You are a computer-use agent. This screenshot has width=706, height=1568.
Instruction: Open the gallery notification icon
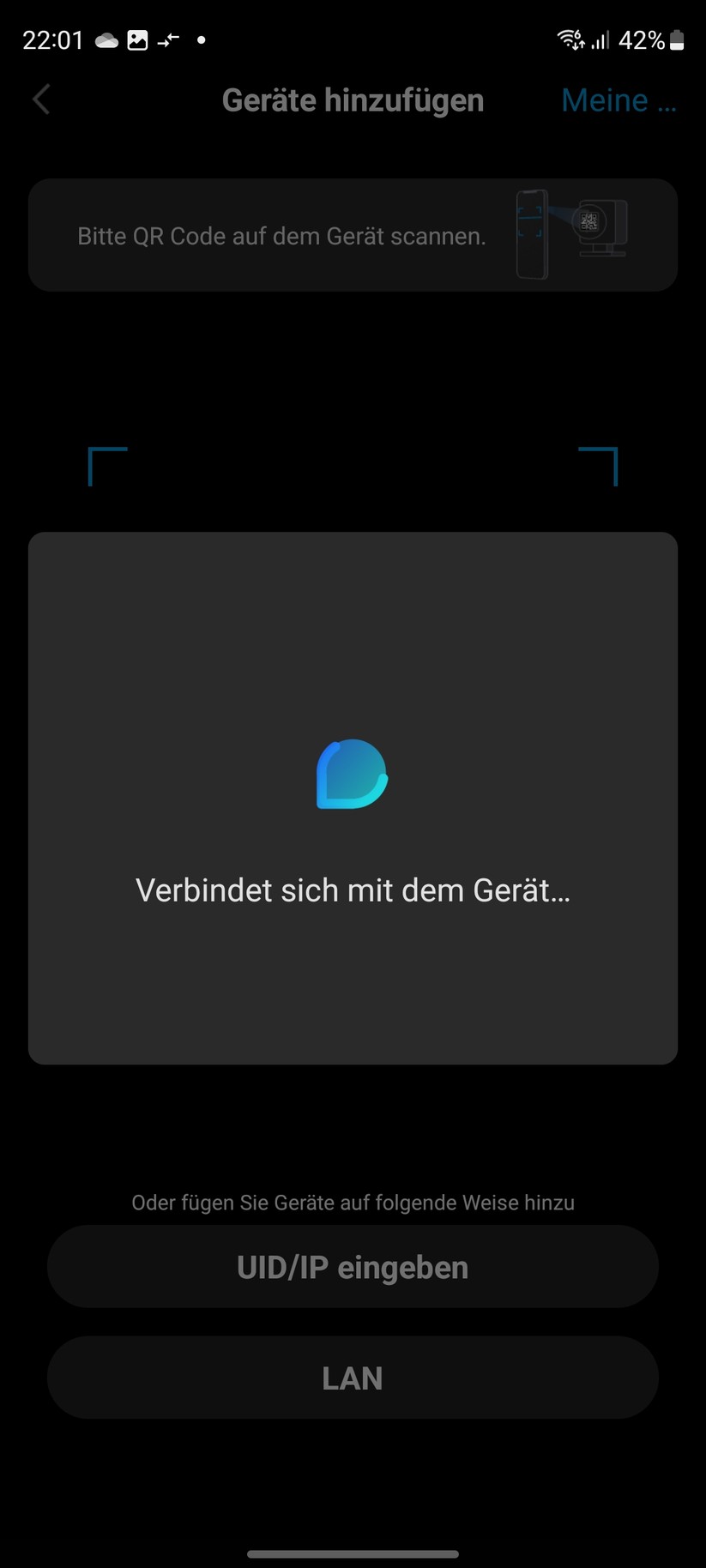(x=138, y=39)
